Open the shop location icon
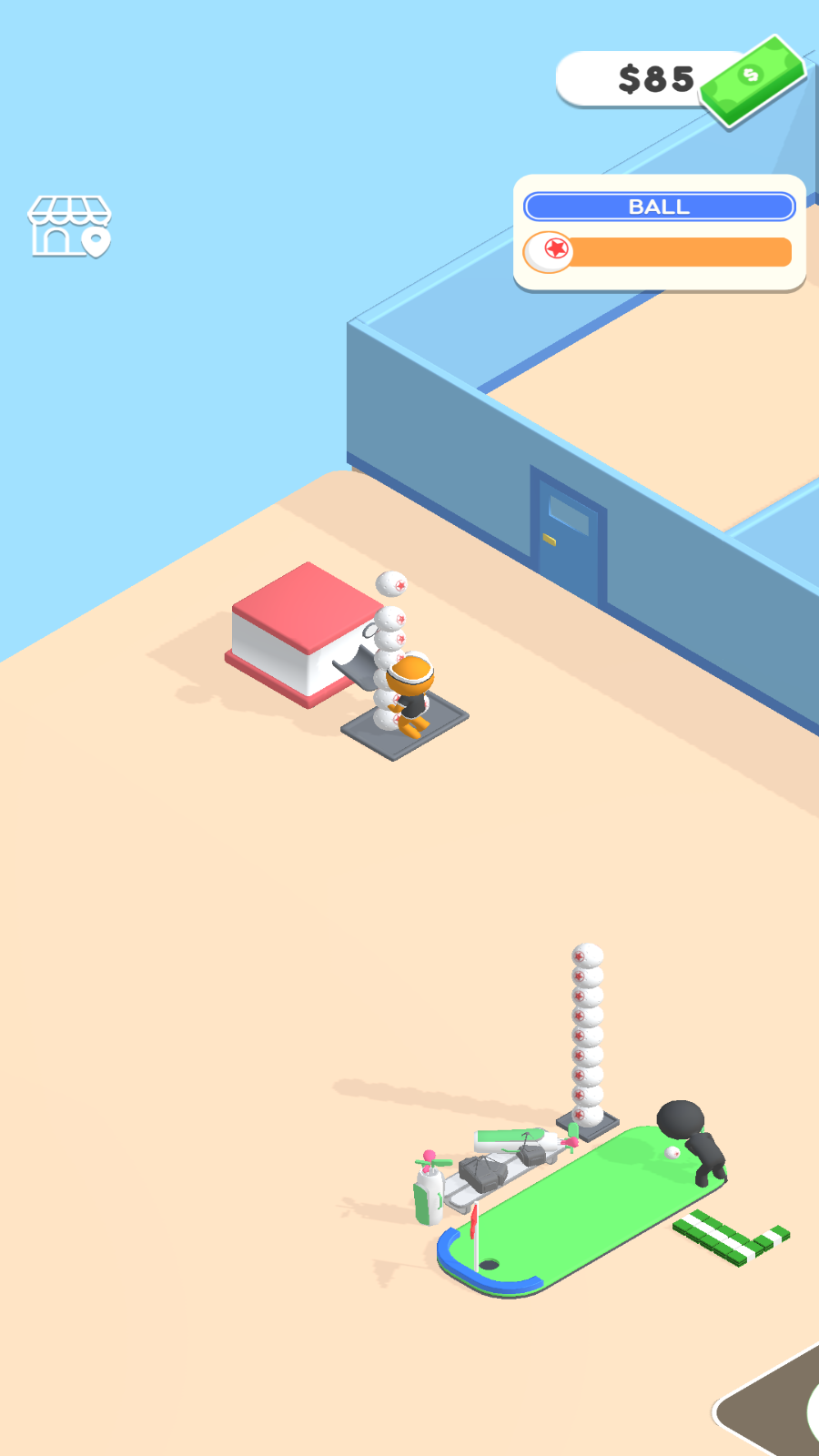This screenshot has width=819, height=1456. [69, 227]
